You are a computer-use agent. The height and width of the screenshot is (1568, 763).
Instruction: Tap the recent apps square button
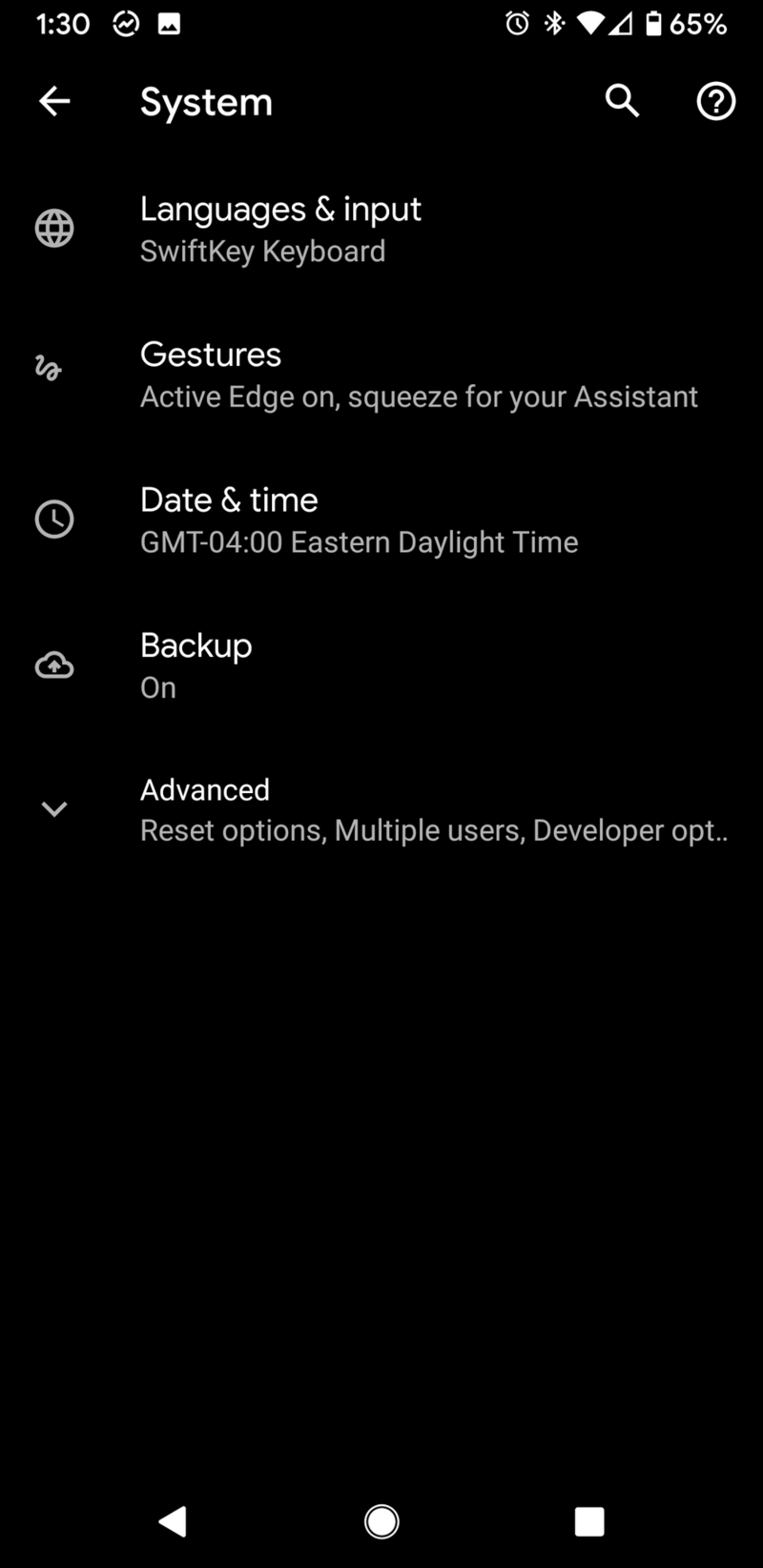[589, 1520]
